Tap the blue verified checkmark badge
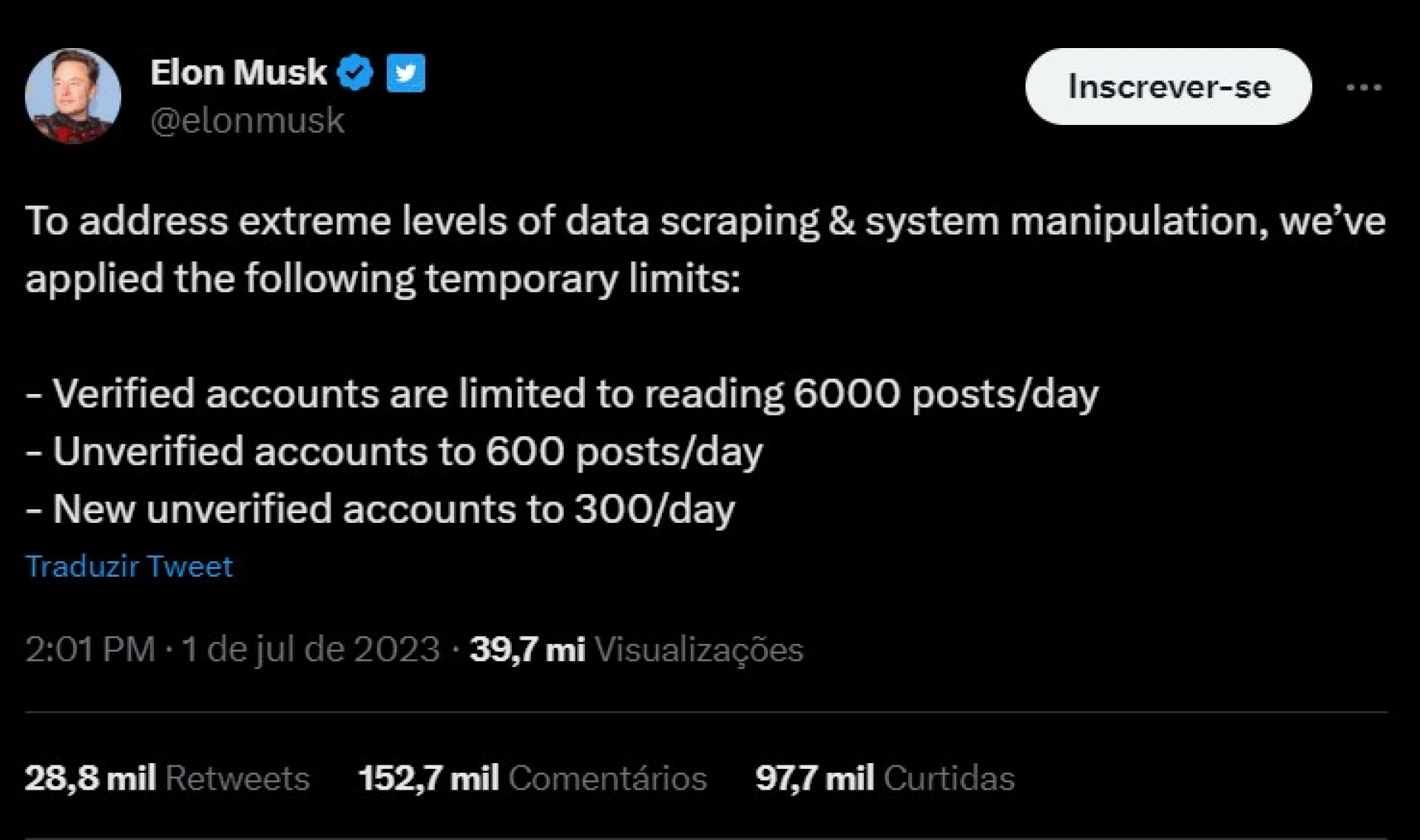Screen dimensions: 1420x840 tap(356, 72)
